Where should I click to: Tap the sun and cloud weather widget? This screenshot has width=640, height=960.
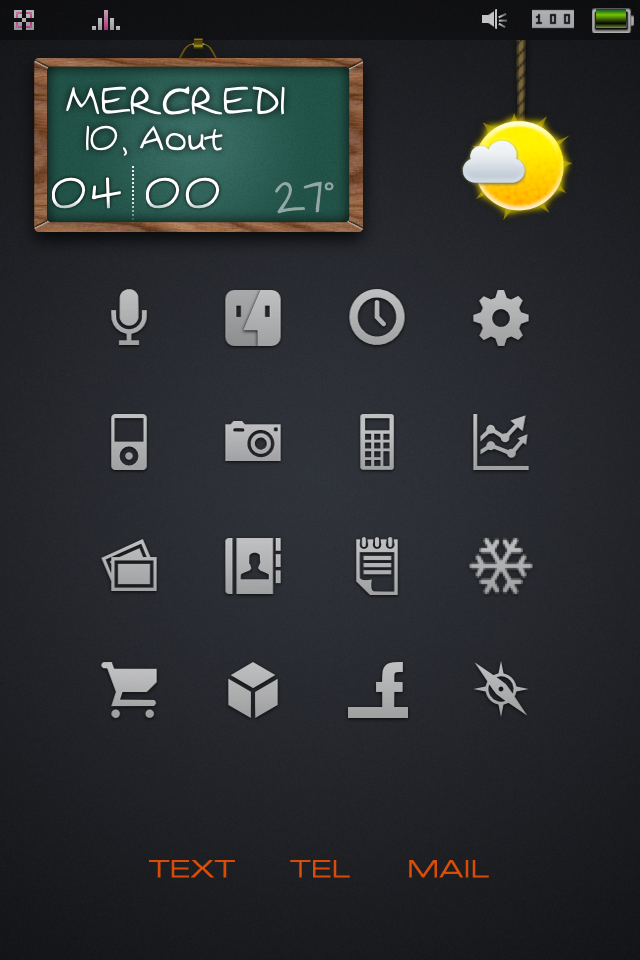[516, 165]
